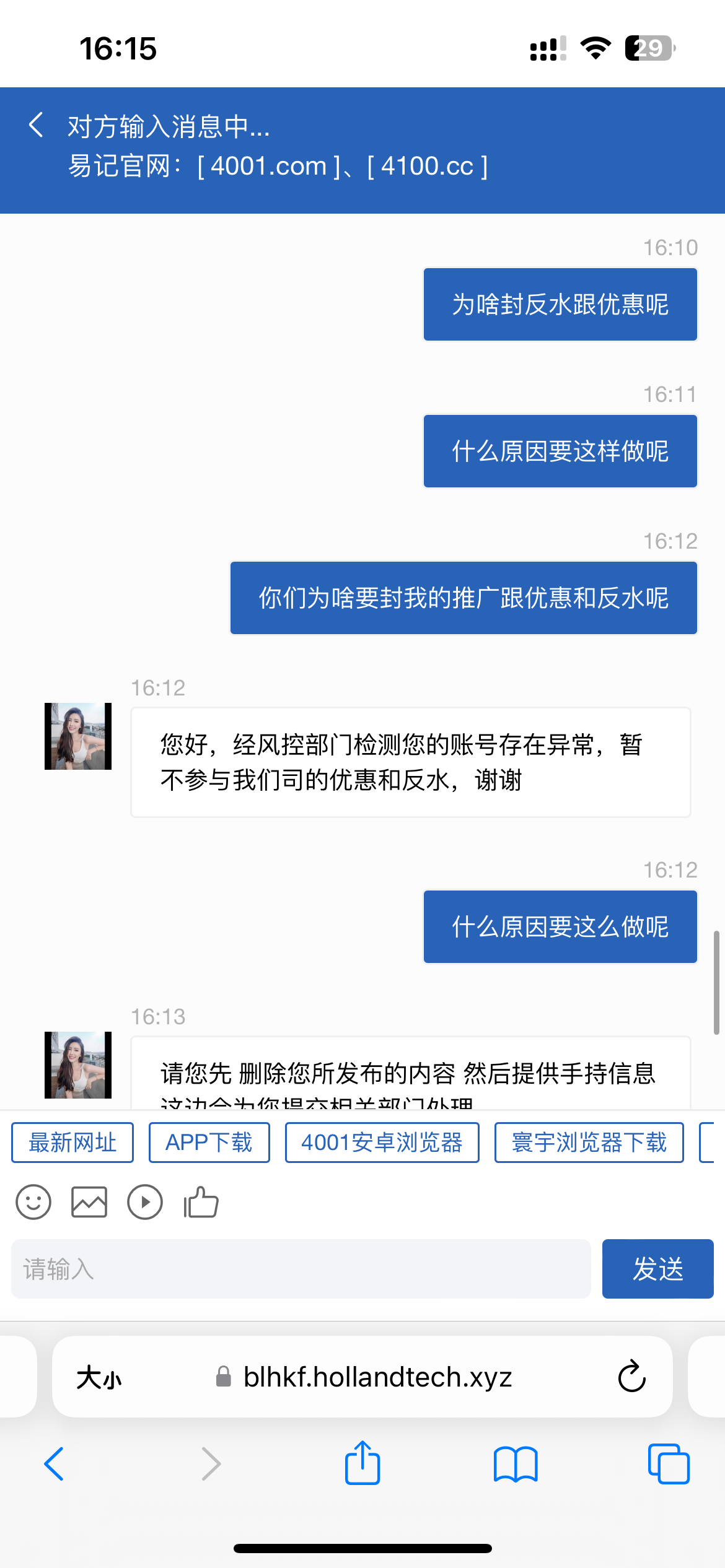Viewport: 725px width, 1568px height.
Task: Reload the page in Safari
Action: tap(631, 1377)
